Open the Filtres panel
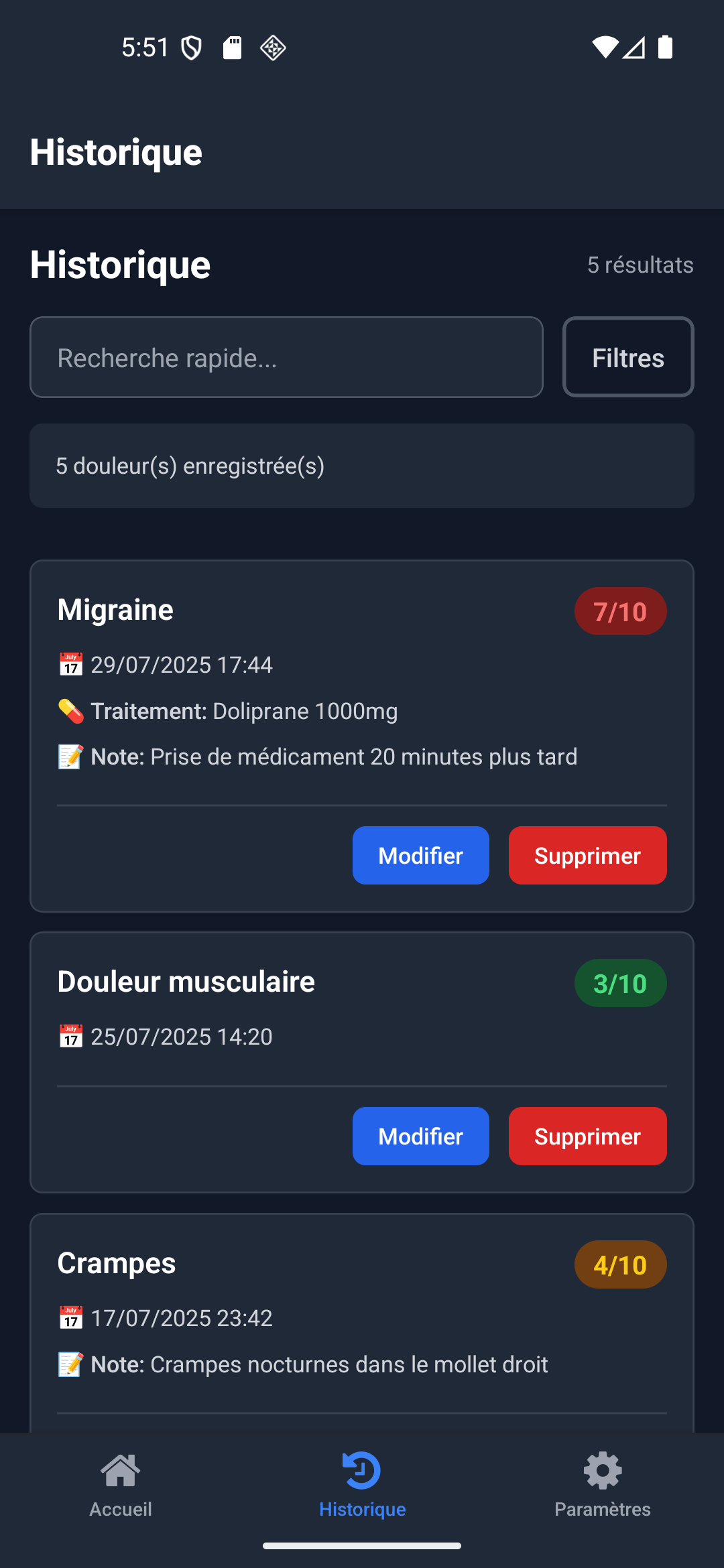724x1568 pixels. pyautogui.click(x=627, y=356)
